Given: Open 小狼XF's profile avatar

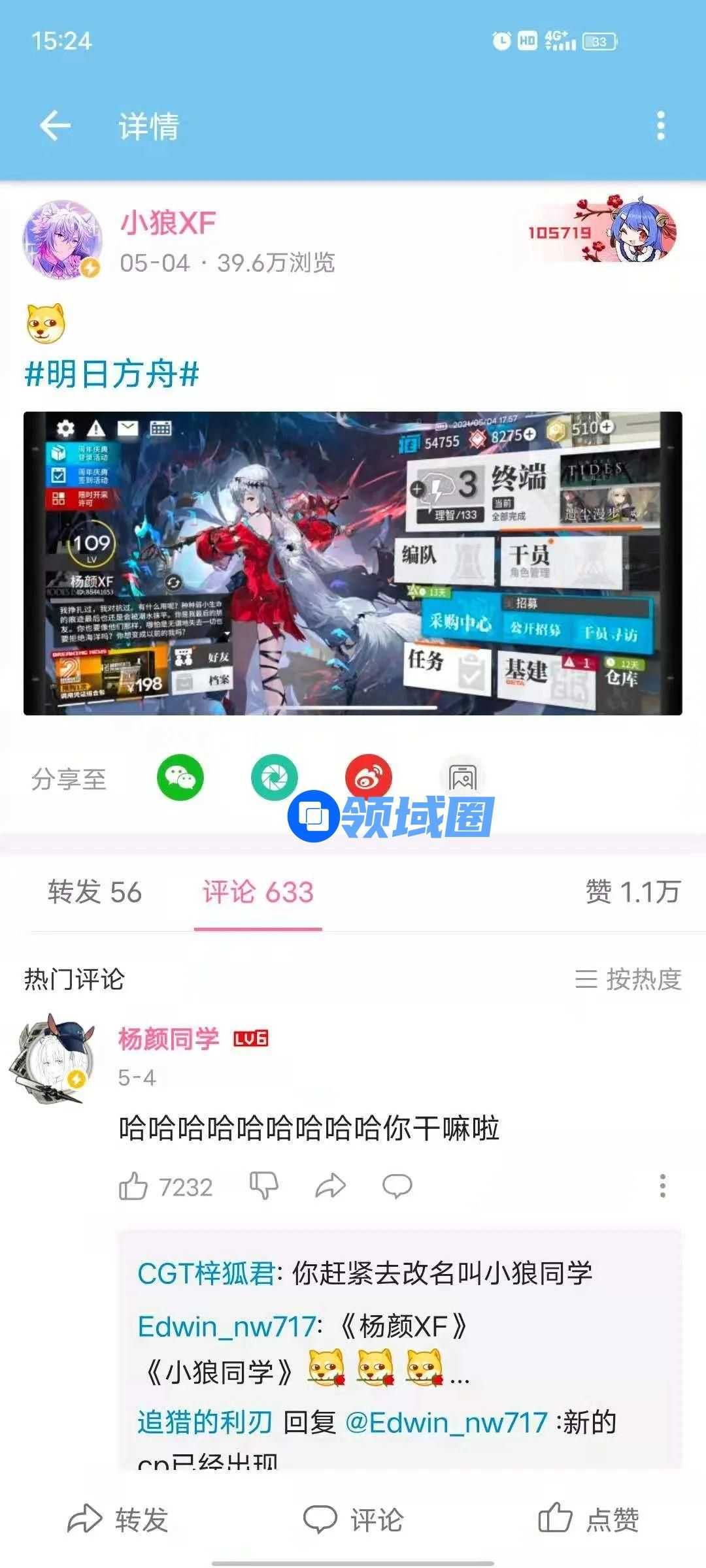Looking at the screenshot, I should click(x=62, y=240).
